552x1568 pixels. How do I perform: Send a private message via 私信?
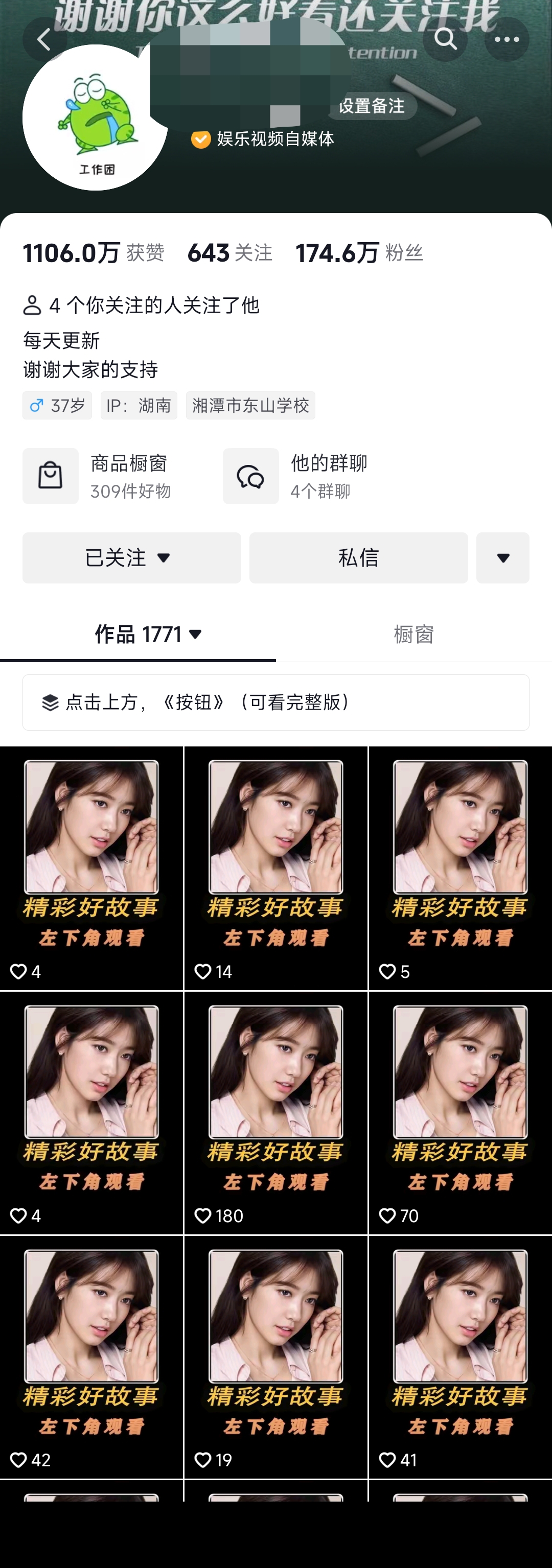coord(358,557)
